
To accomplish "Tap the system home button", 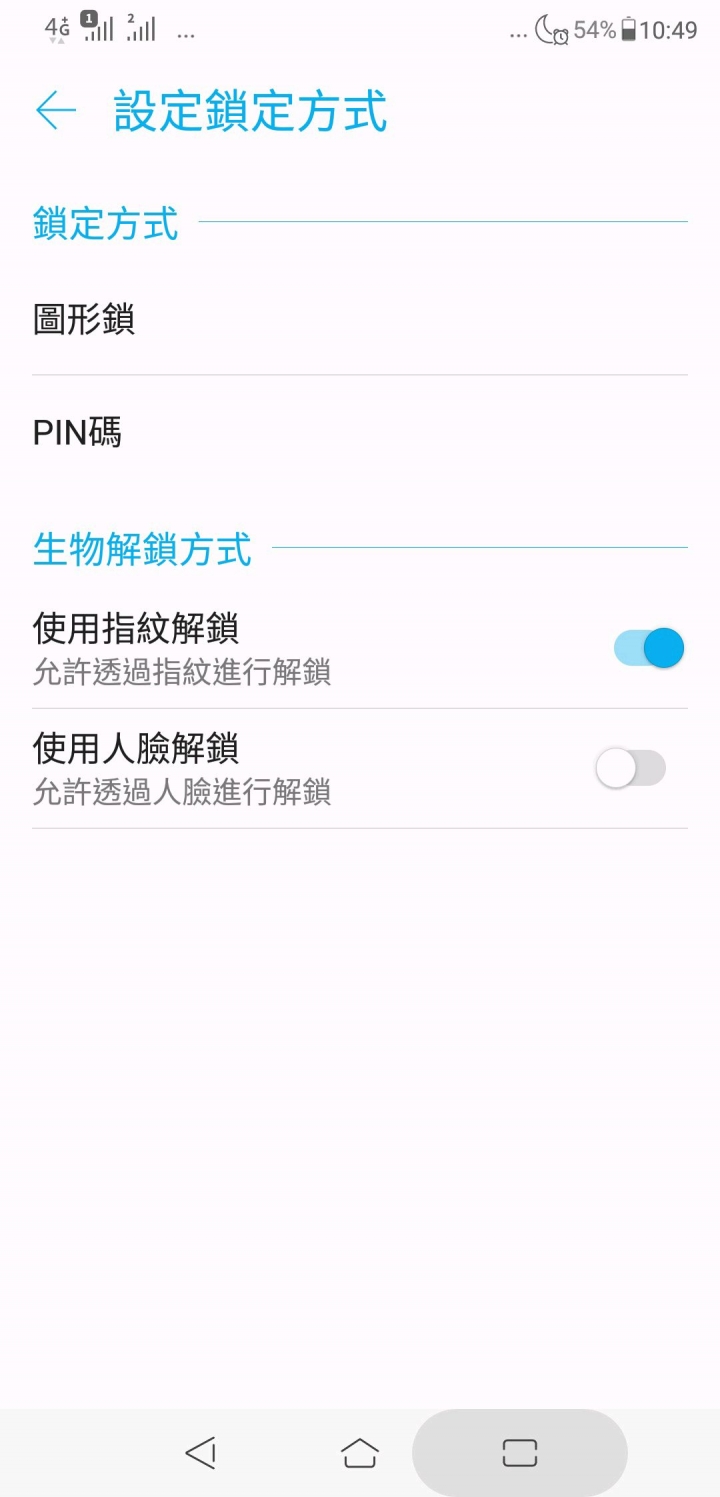I will pyautogui.click(x=360, y=1452).
